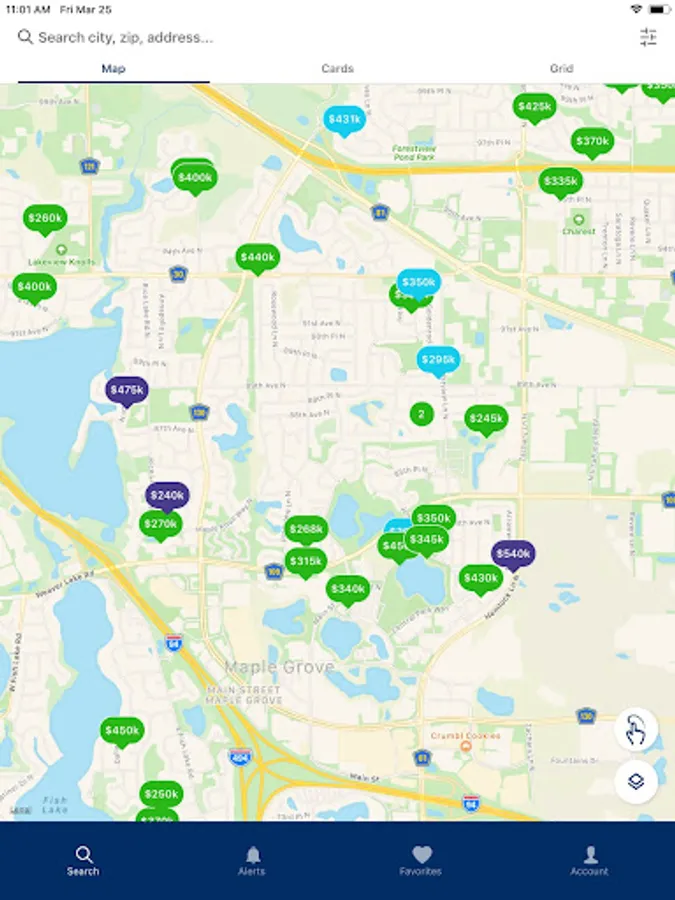Image resolution: width=675 pixels, height=900 pixels.
Task: Open the $475k listing pin
Action: coord(127,390)
